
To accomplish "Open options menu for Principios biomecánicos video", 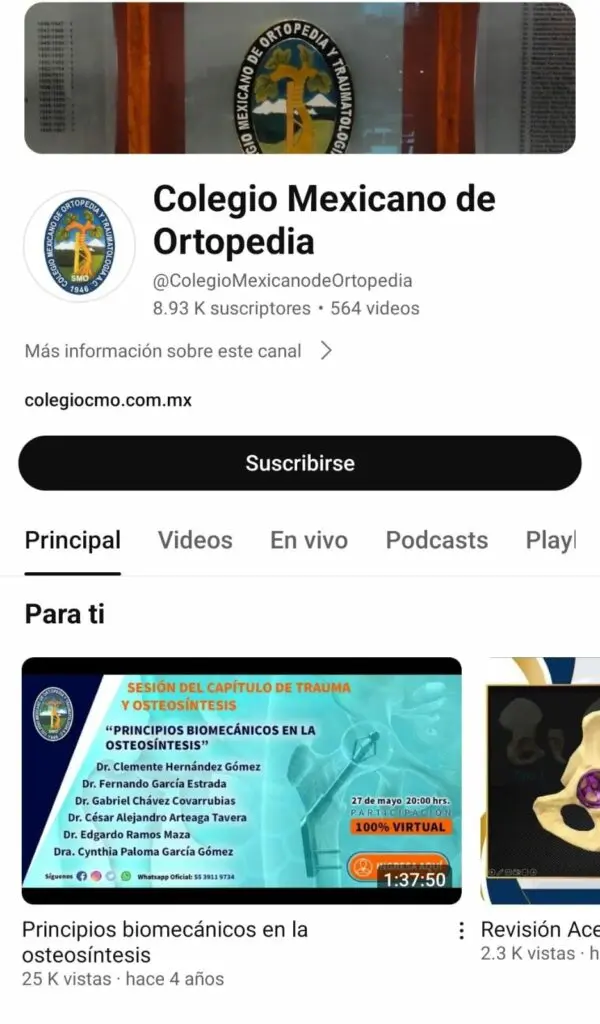I will (x=461, y=931).
